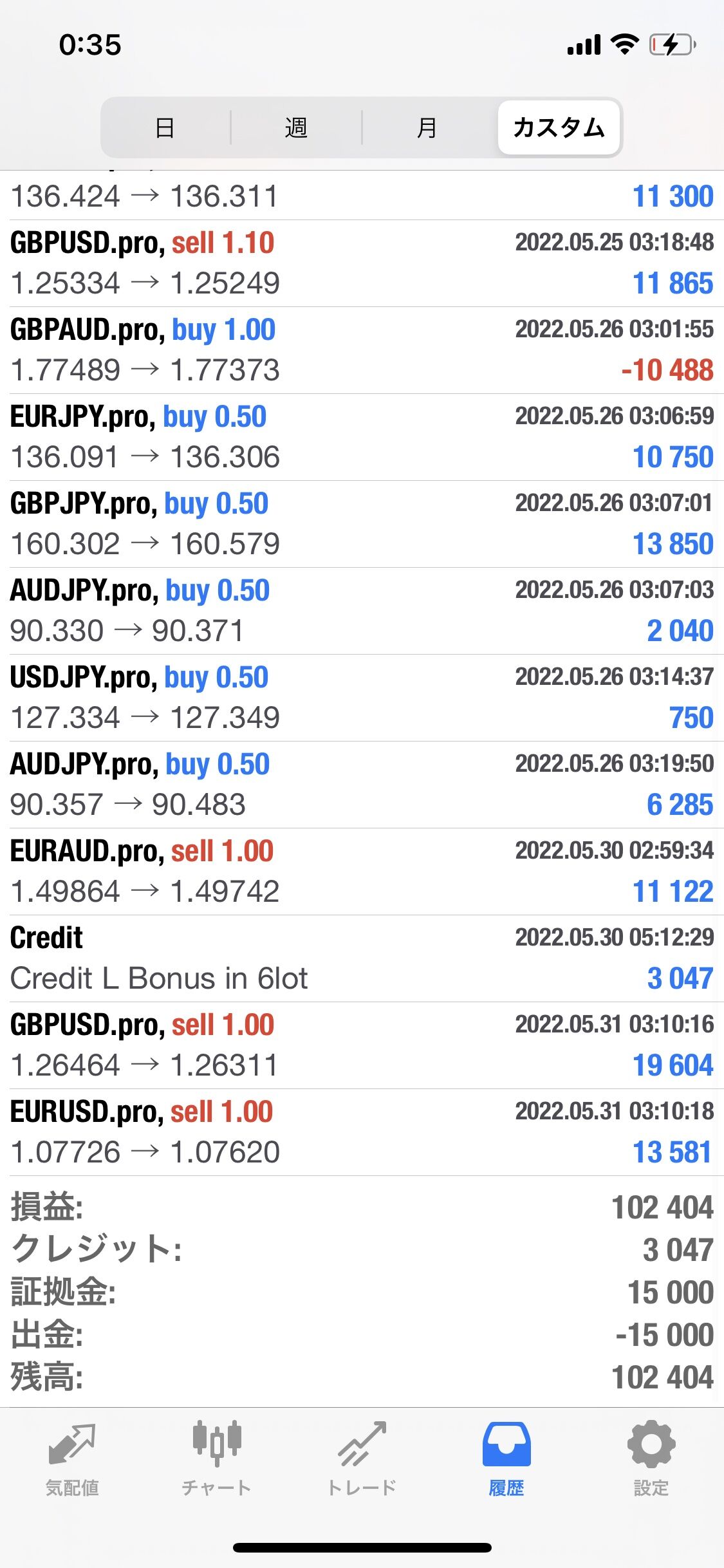Select the カスタム period tab
Viewport: 724px width, 1568px height.
[559, 127]
